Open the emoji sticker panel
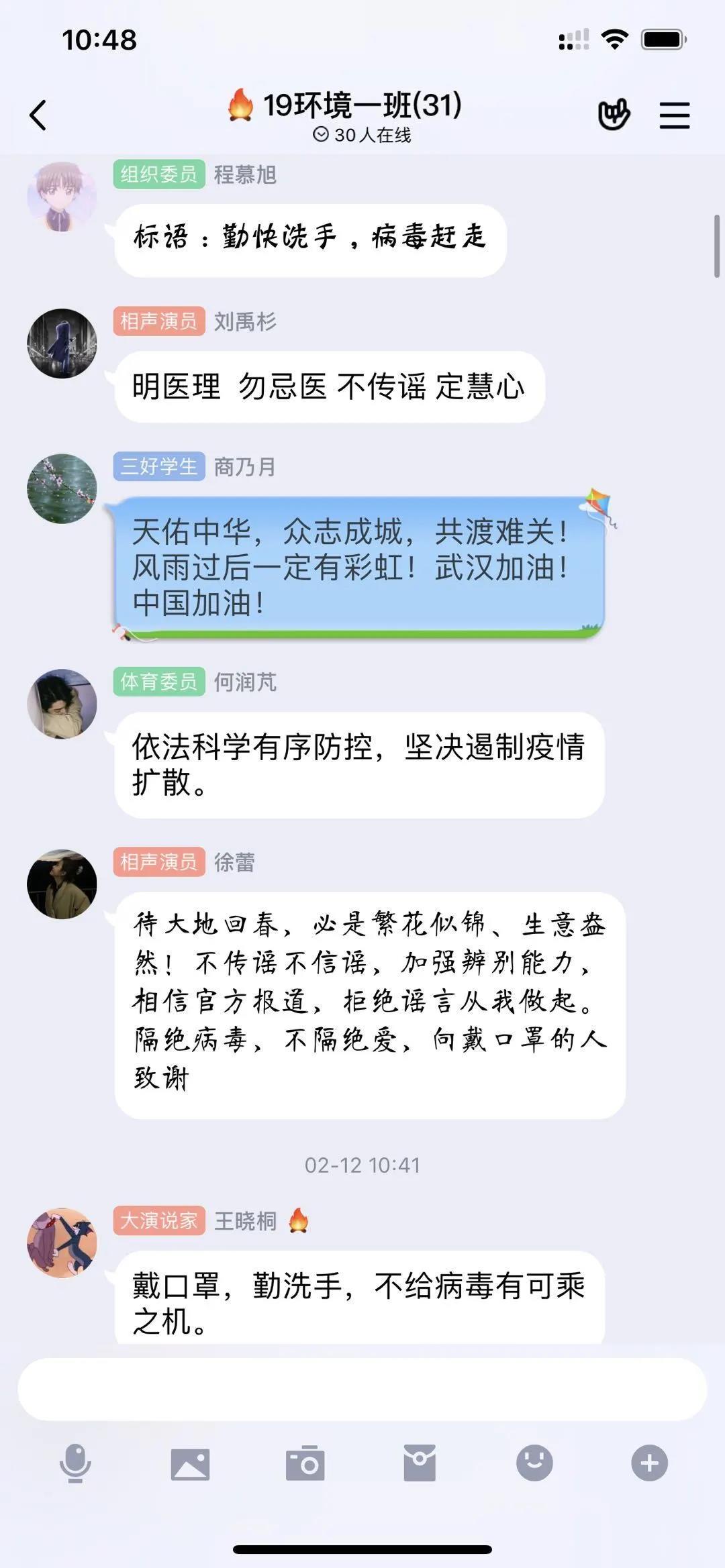 [534, 1463]
